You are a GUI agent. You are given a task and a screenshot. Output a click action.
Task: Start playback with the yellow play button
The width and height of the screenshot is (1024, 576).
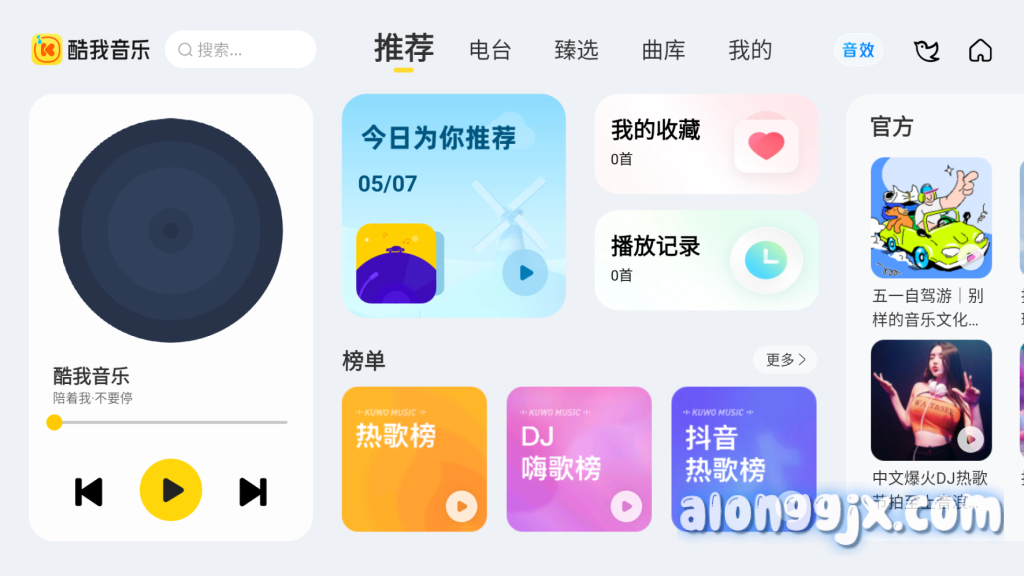[171, 490]
